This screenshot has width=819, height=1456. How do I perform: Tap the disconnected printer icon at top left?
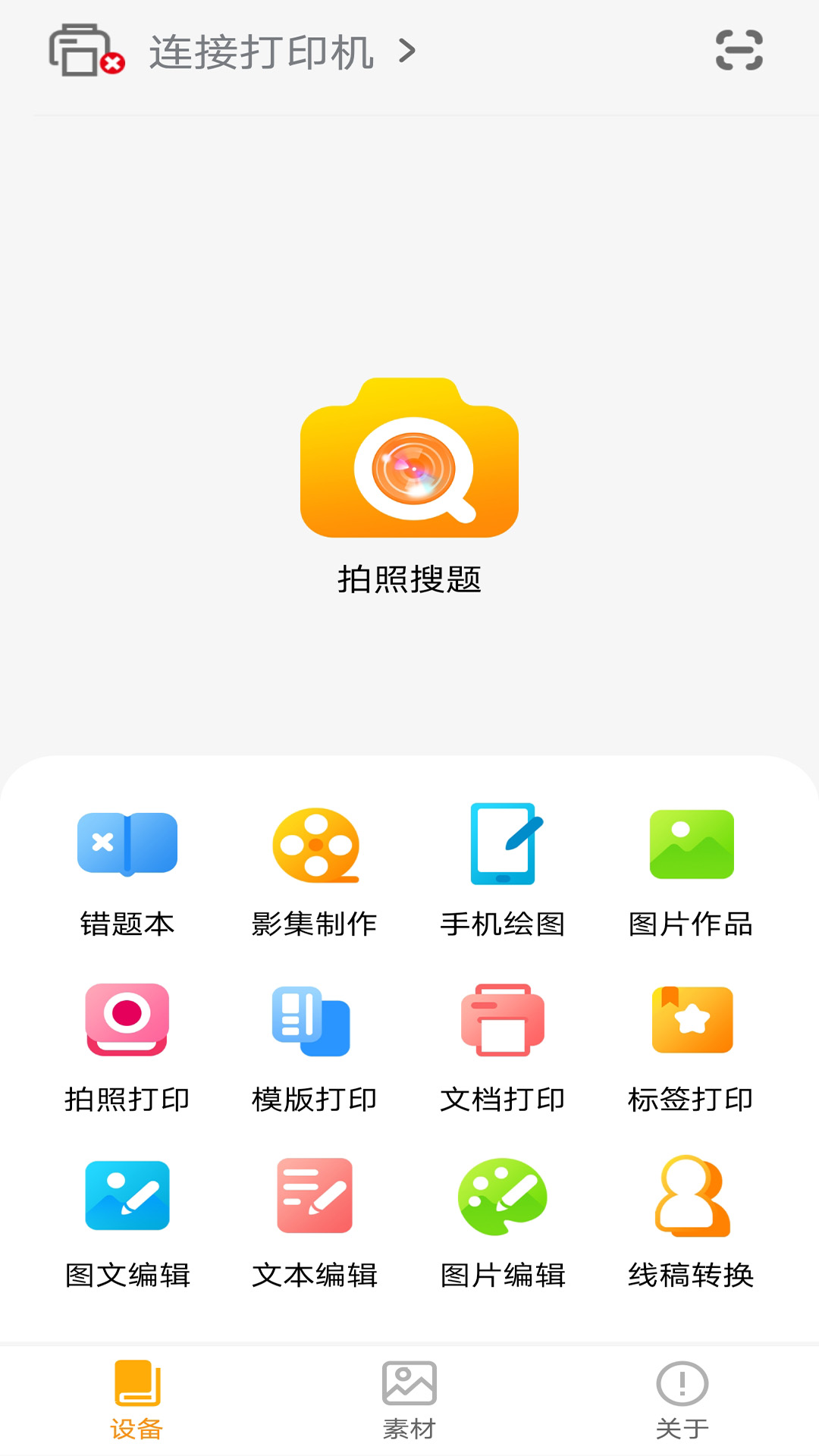point(83,51)
